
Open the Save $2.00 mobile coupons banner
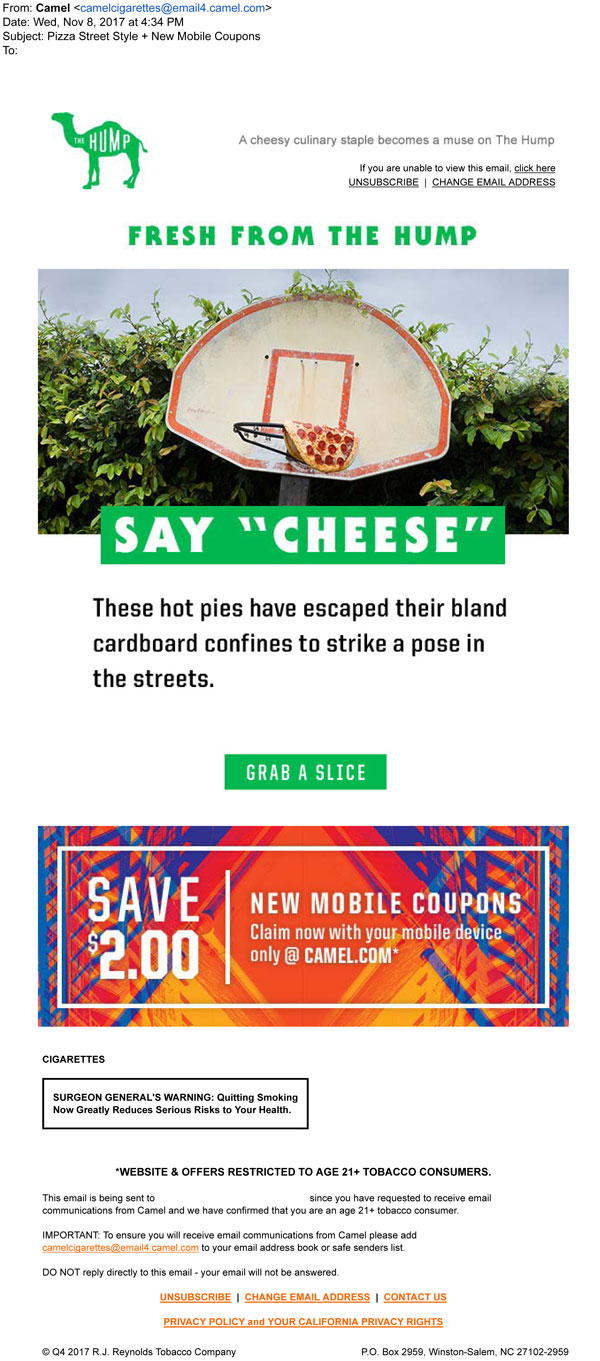point(303,925)
